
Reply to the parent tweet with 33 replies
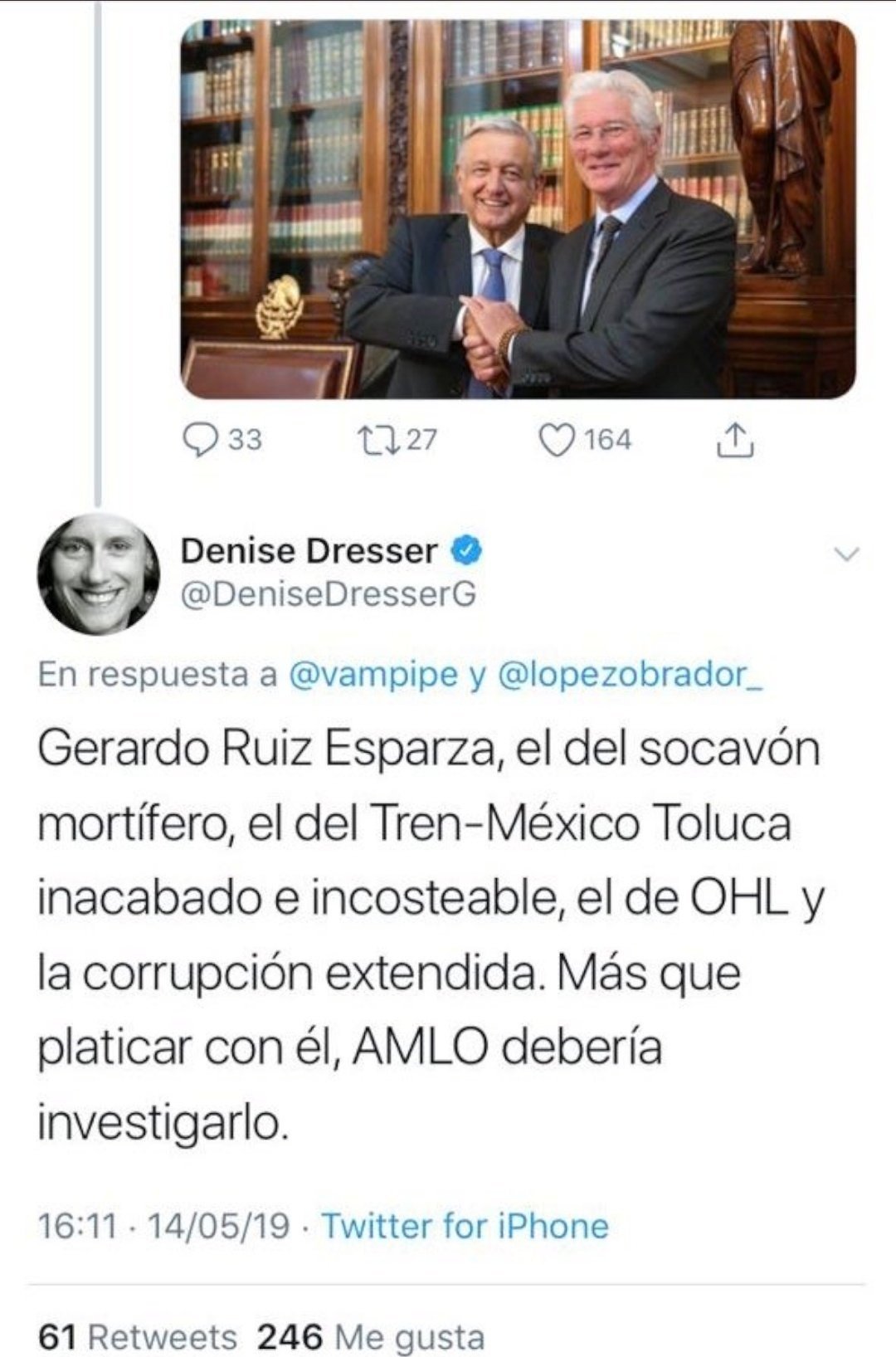[200, 440]
